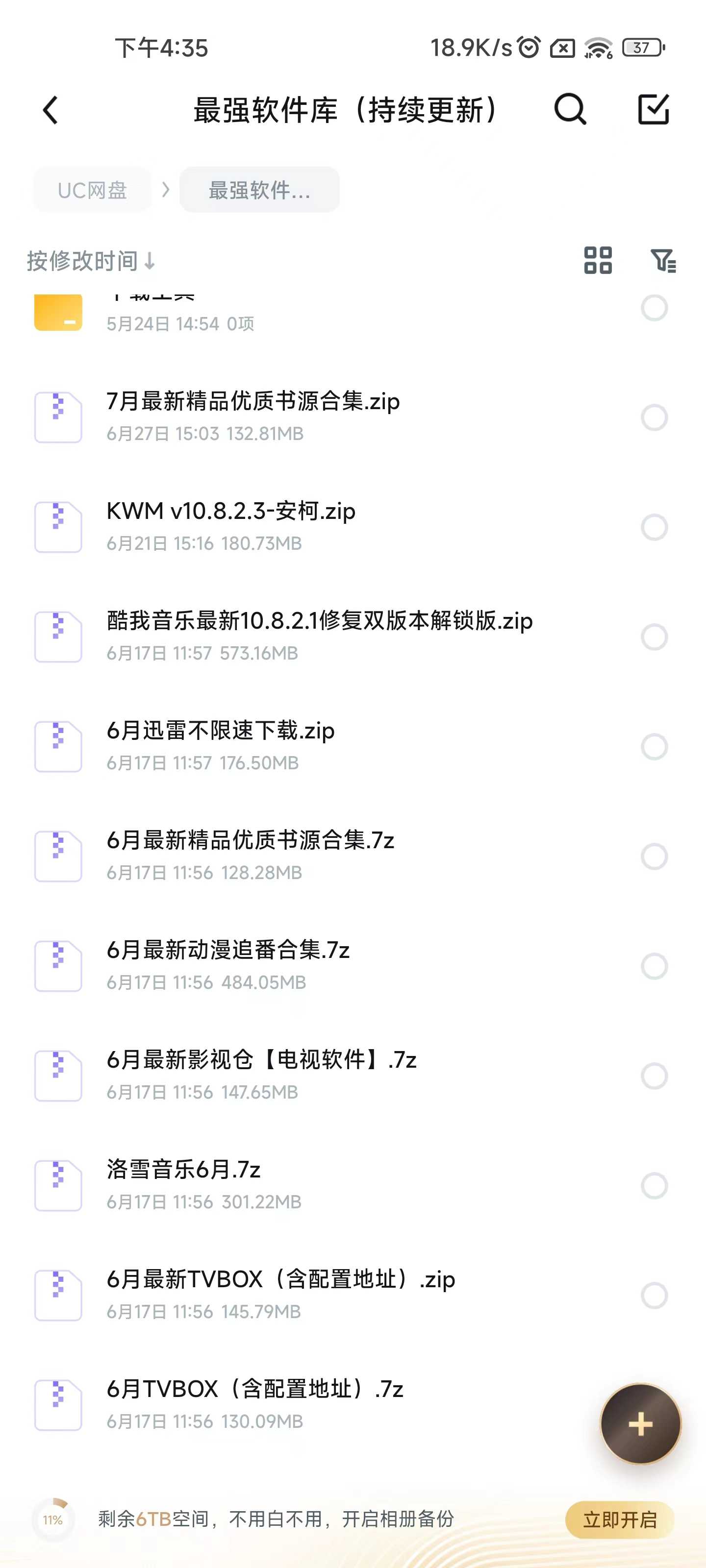Select KWM v10.8.2.3-安柯.zip checkbox circle
Screen dimensions: 706x1568
tap(654, 527)
